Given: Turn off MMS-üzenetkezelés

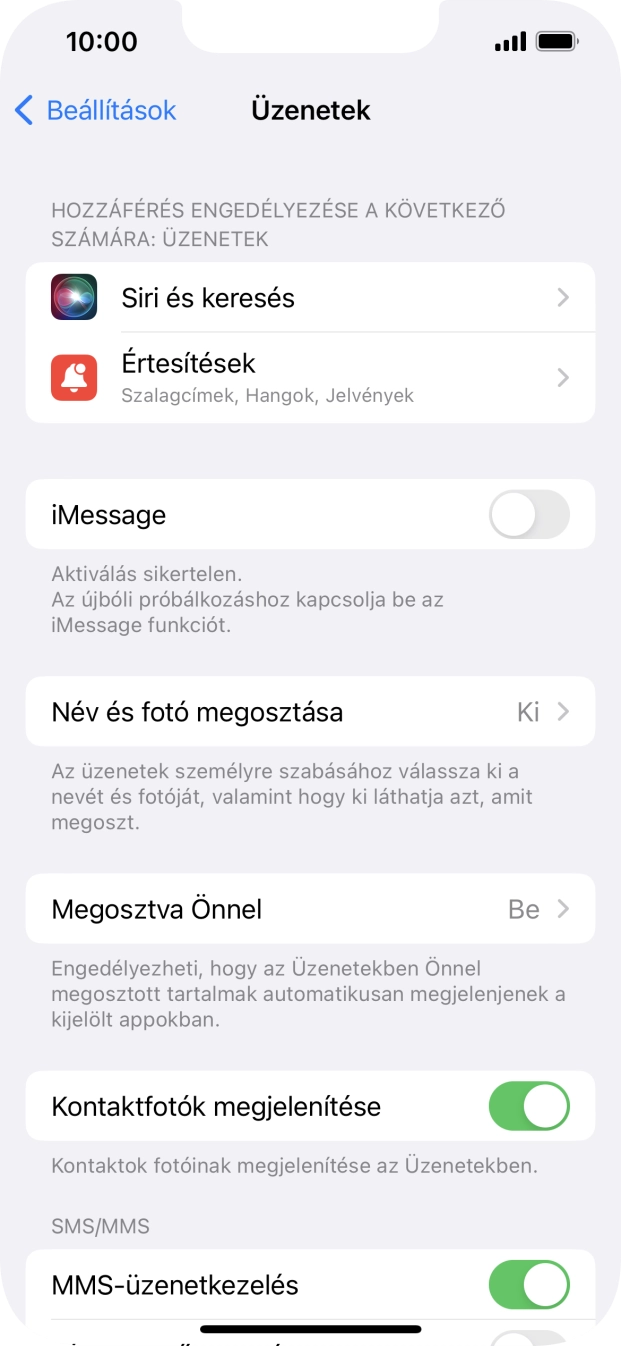Looking at the screenshot, I should (528, 1285).
